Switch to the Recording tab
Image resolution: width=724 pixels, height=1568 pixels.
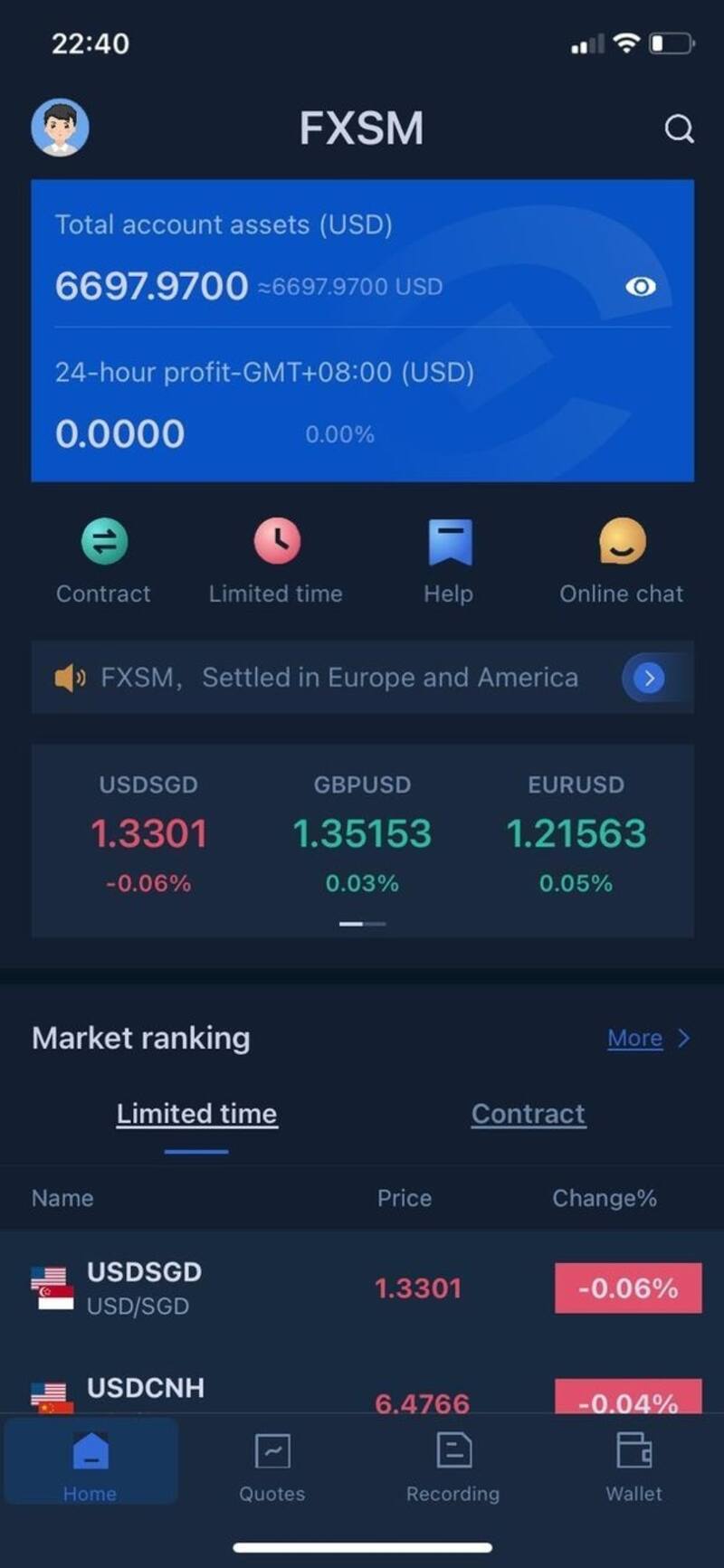click(x=452, y=1462)
